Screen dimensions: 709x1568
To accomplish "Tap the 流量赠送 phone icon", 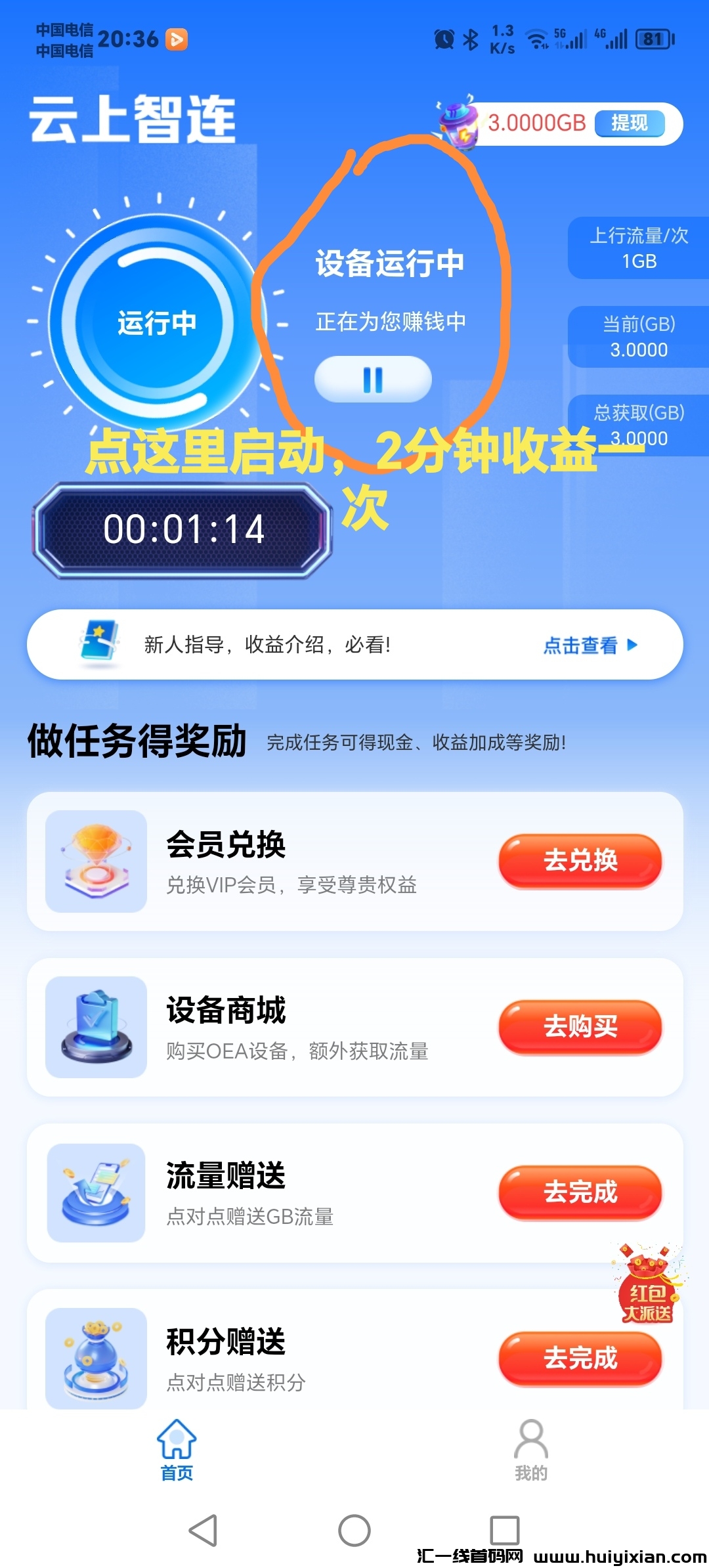I will coord(95,1194).
